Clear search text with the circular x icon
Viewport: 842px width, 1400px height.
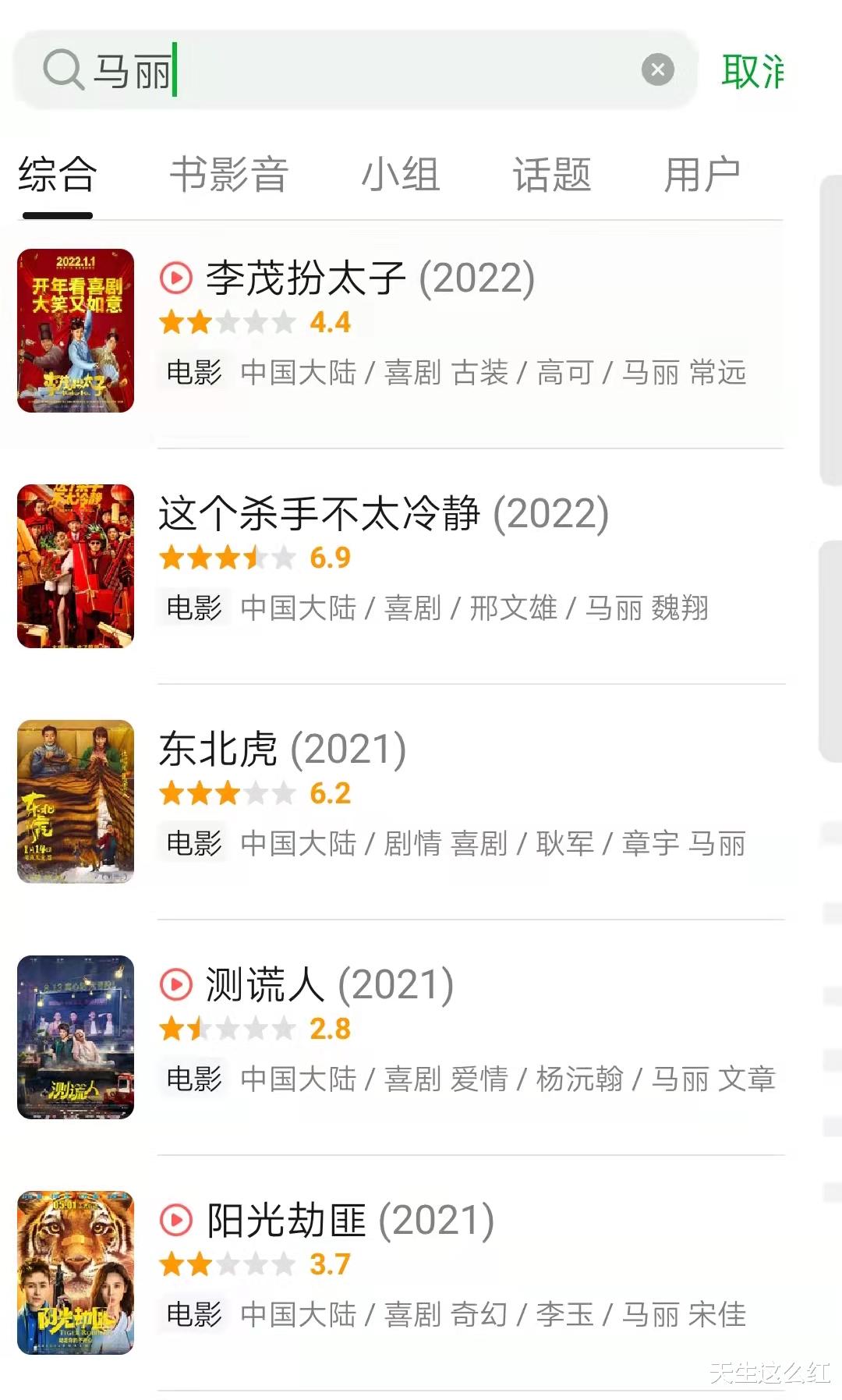click(659, 69)
